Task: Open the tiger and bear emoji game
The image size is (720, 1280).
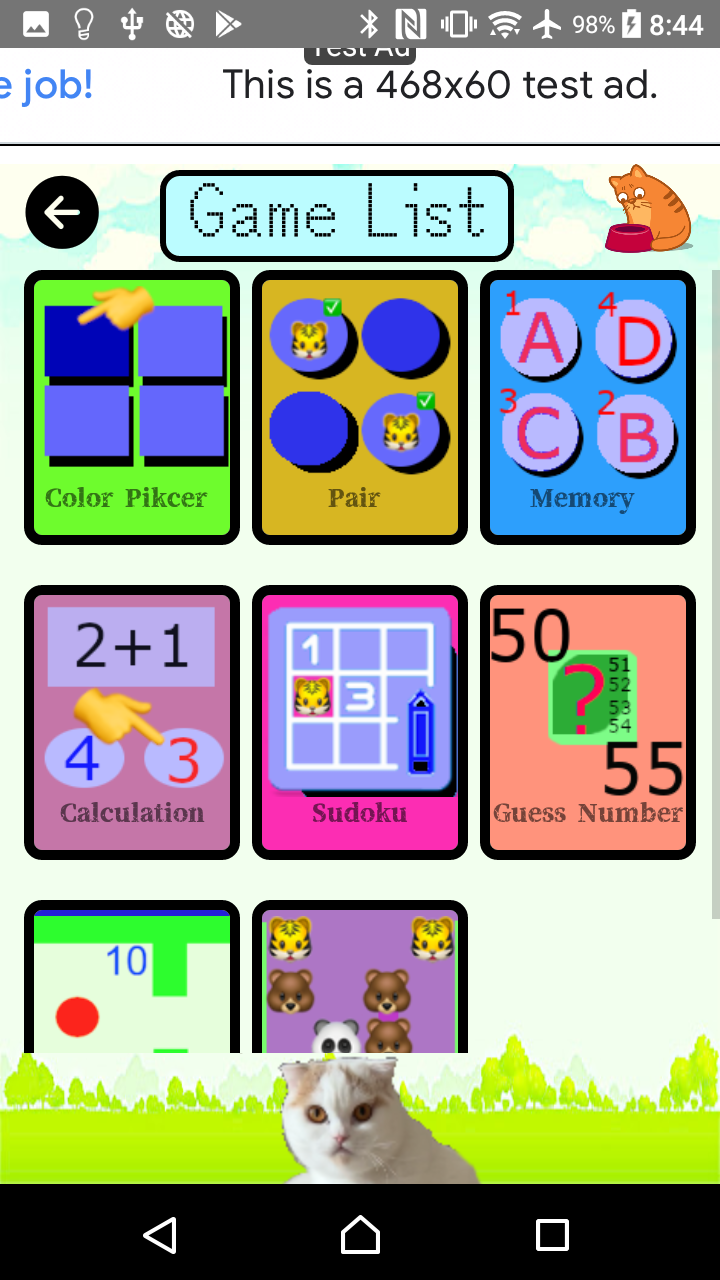Action: coord(360,977)
